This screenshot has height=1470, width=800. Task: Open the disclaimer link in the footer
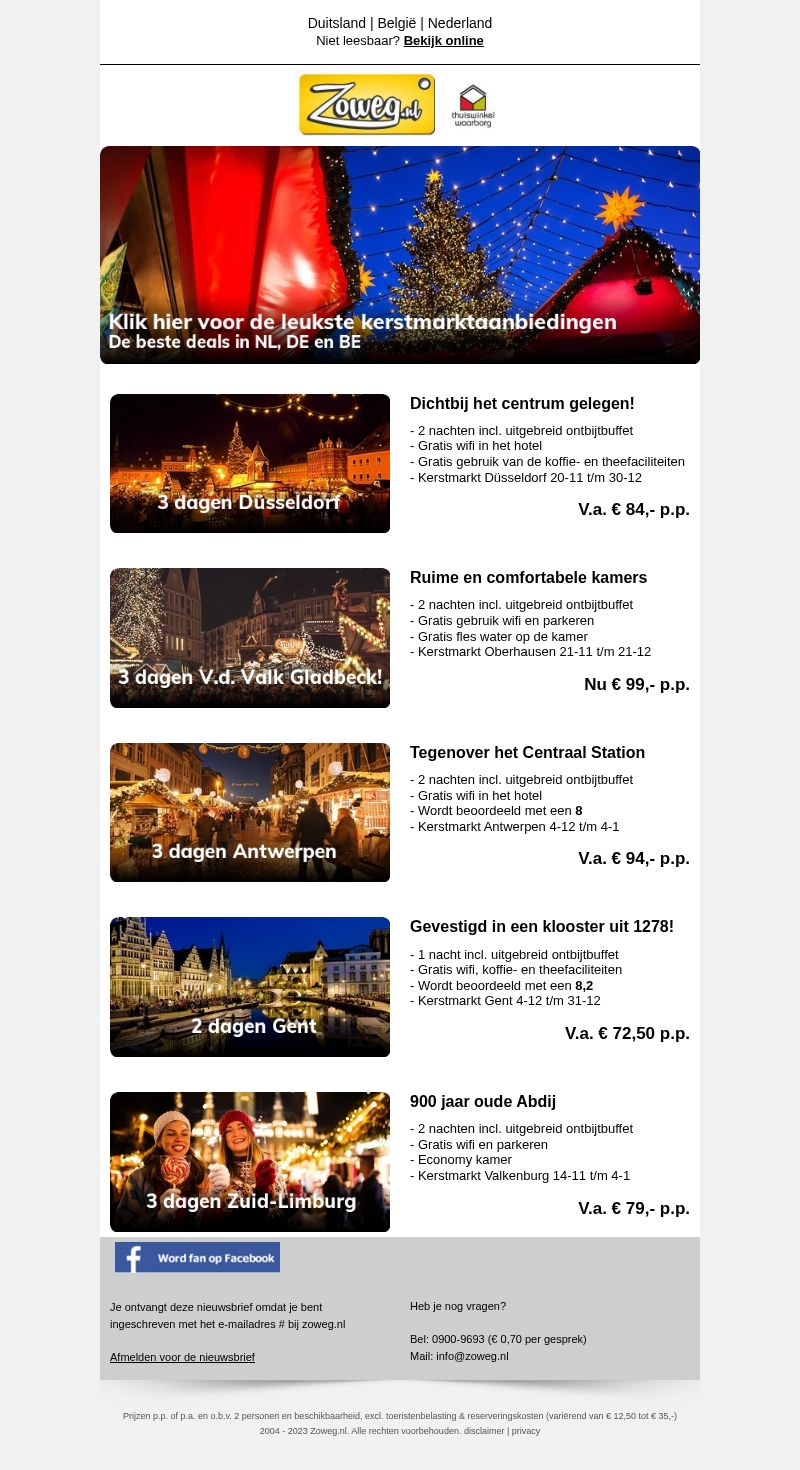(484, 1431)
